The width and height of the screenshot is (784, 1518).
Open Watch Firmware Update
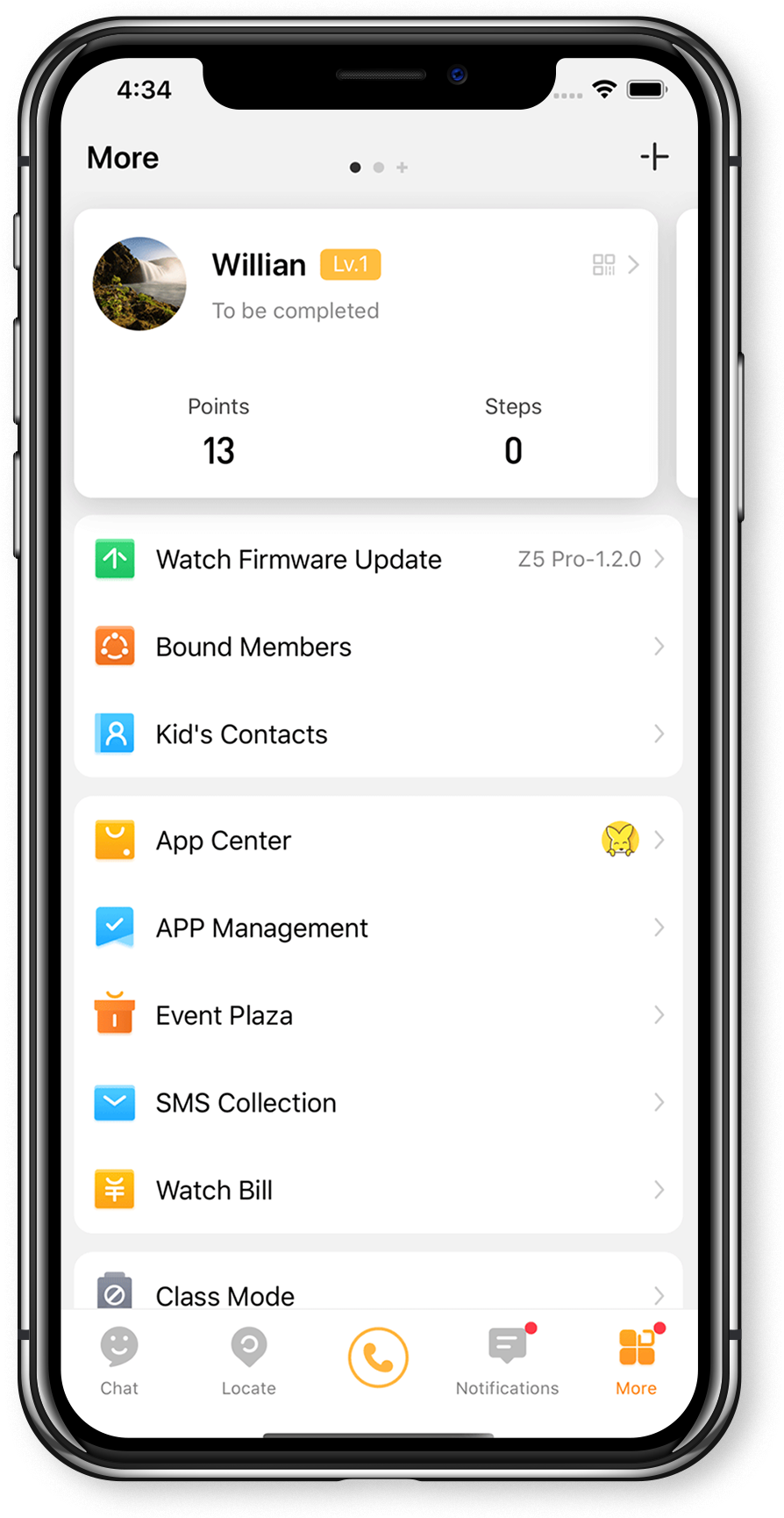pyautogui.click(x=378, y=559)
